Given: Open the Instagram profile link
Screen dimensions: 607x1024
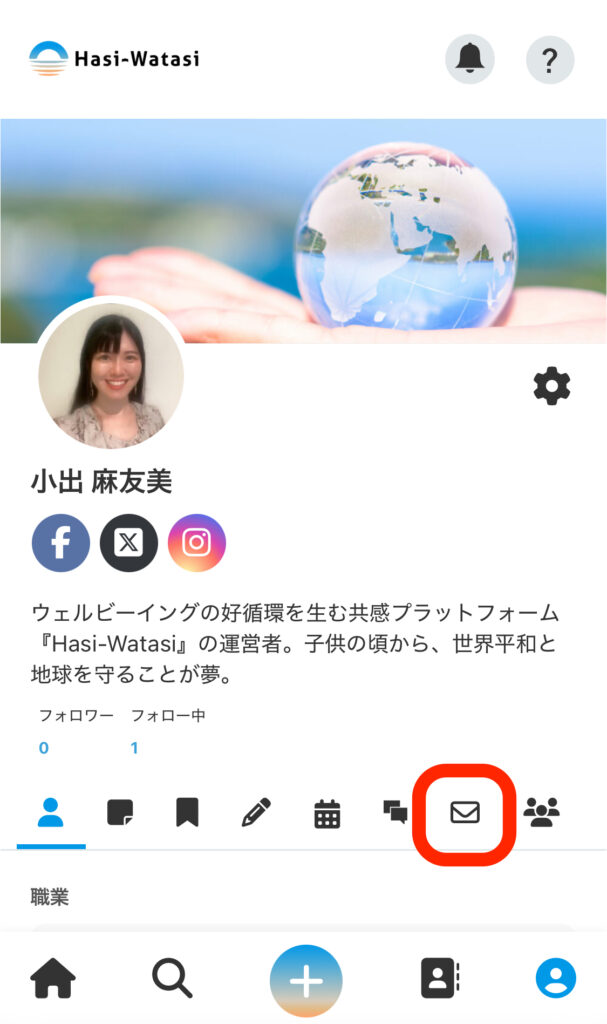Looking at the screenshot, I should pyautogui.click(x=197, y=543).
